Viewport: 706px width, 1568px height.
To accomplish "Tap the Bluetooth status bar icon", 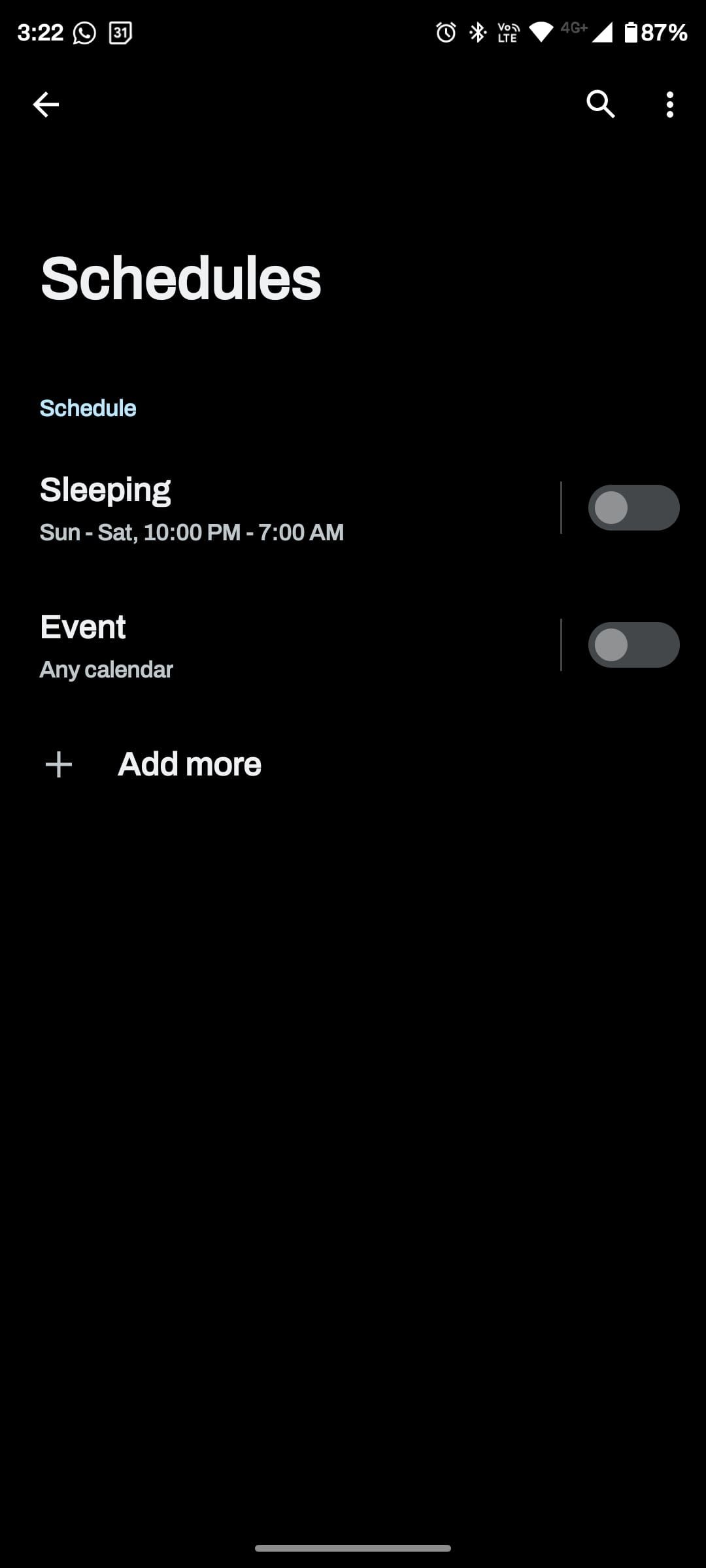I will [476, 31].
